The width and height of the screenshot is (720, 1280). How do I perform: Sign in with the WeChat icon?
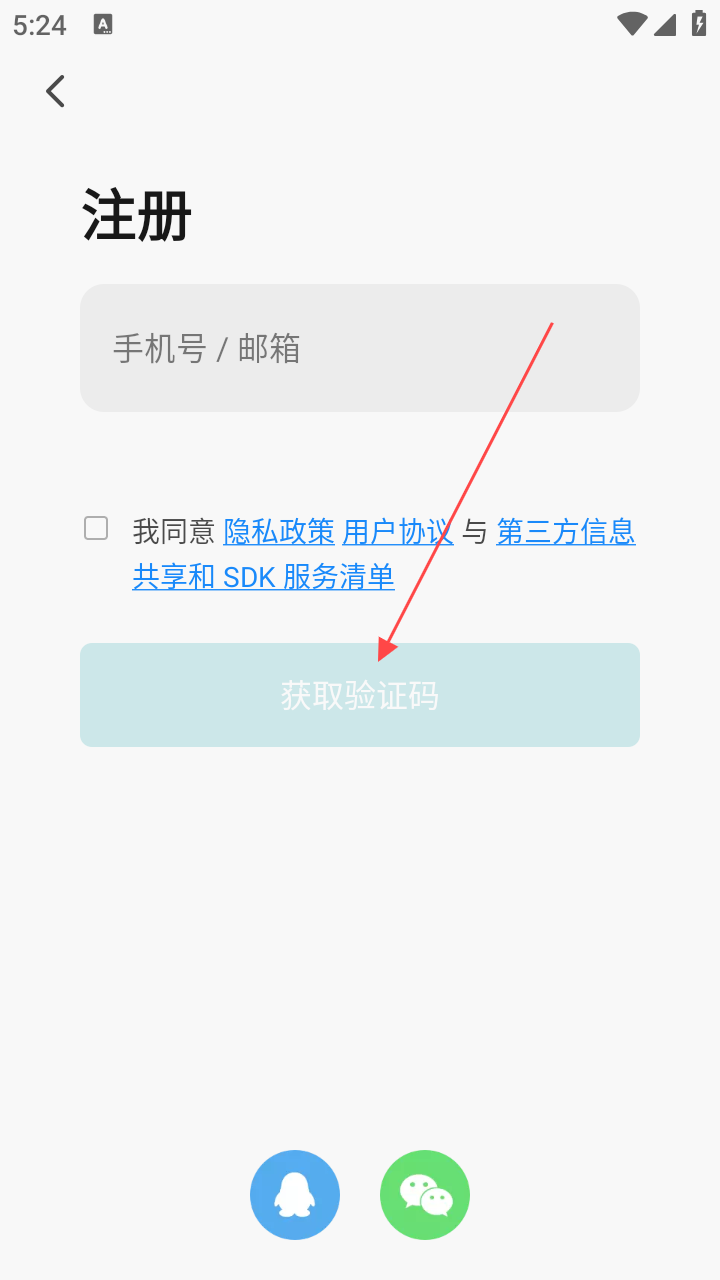[425, 1195]
